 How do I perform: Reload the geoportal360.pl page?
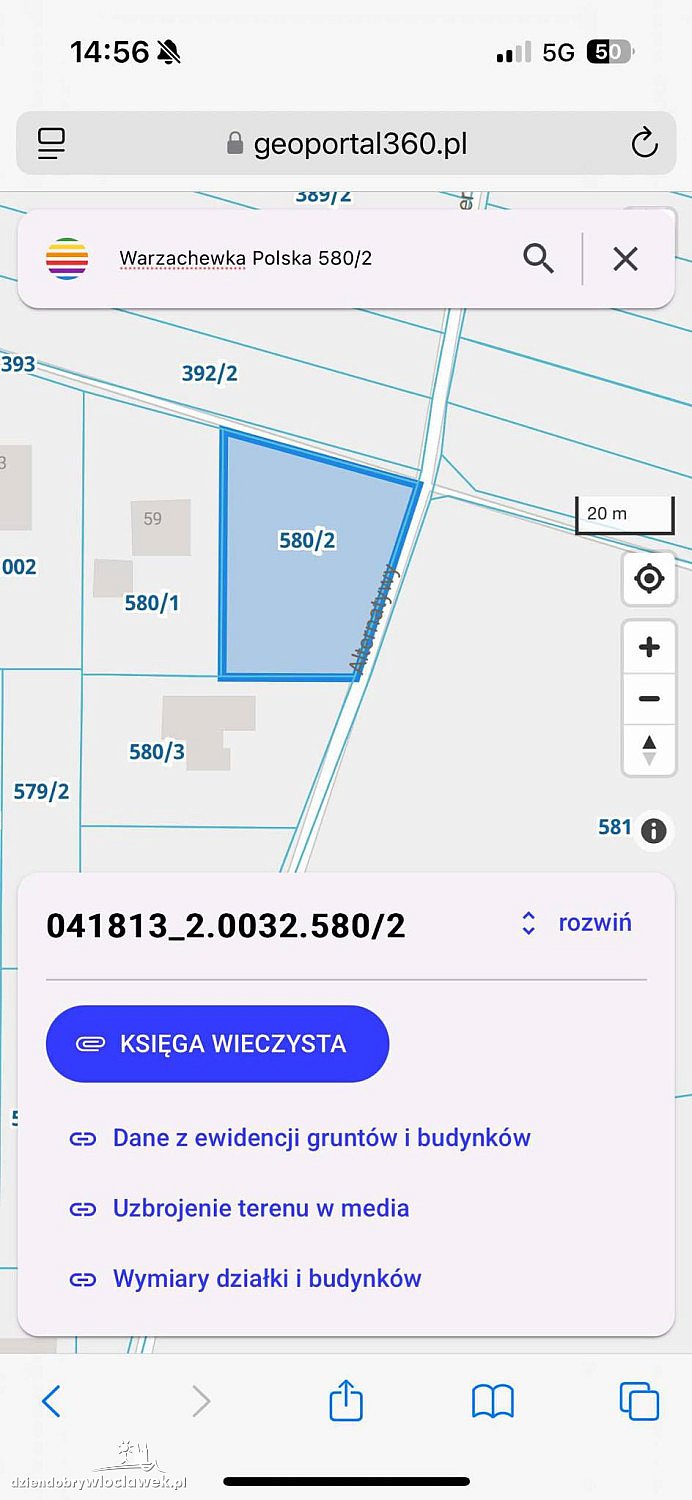644,143
